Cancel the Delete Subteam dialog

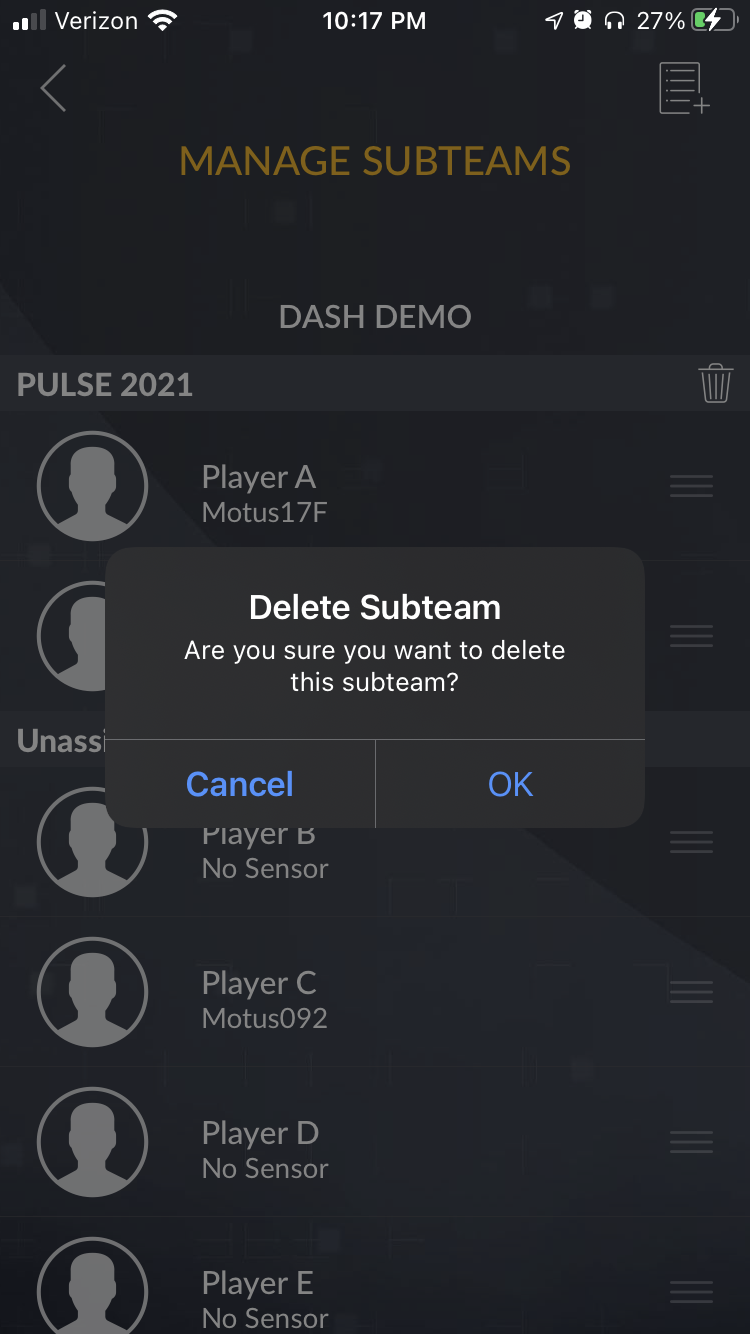point(240,784)
